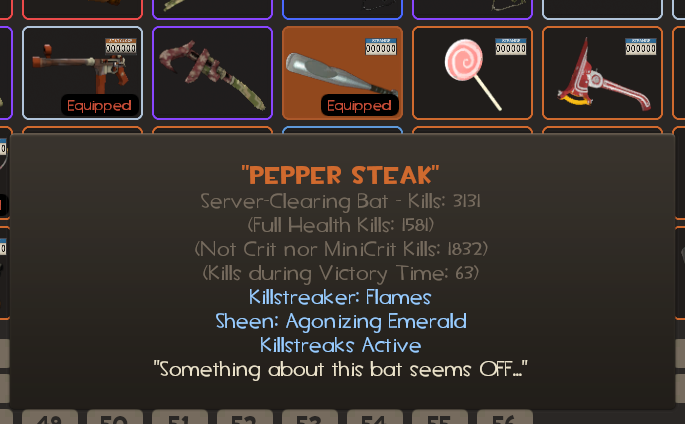Select the equipped rifle item tile
Viewport: 685px width, 424px height.
82,72
